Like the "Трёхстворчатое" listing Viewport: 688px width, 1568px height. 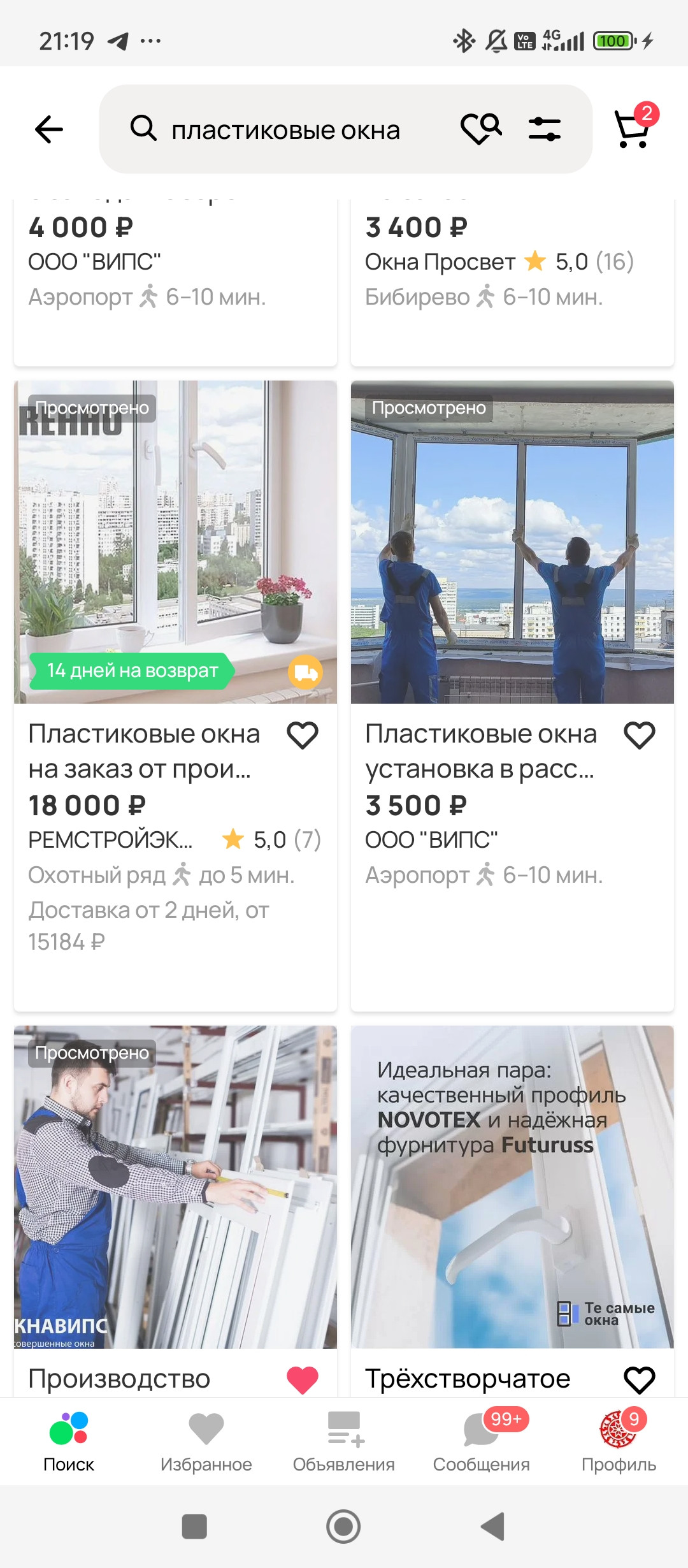(x=640, y=1379)
